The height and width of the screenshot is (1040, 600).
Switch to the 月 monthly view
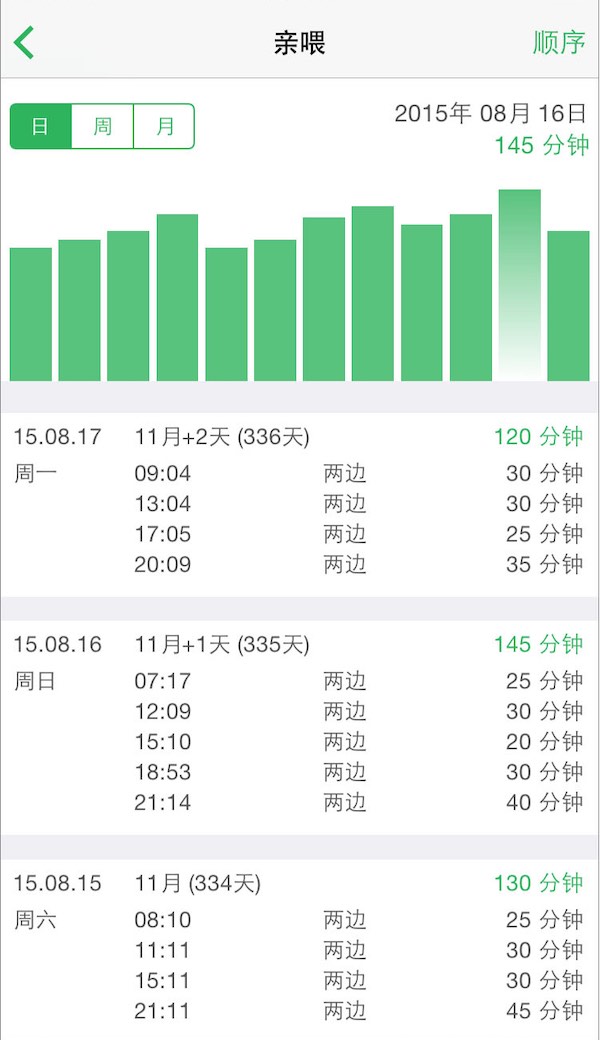[164, 126]
